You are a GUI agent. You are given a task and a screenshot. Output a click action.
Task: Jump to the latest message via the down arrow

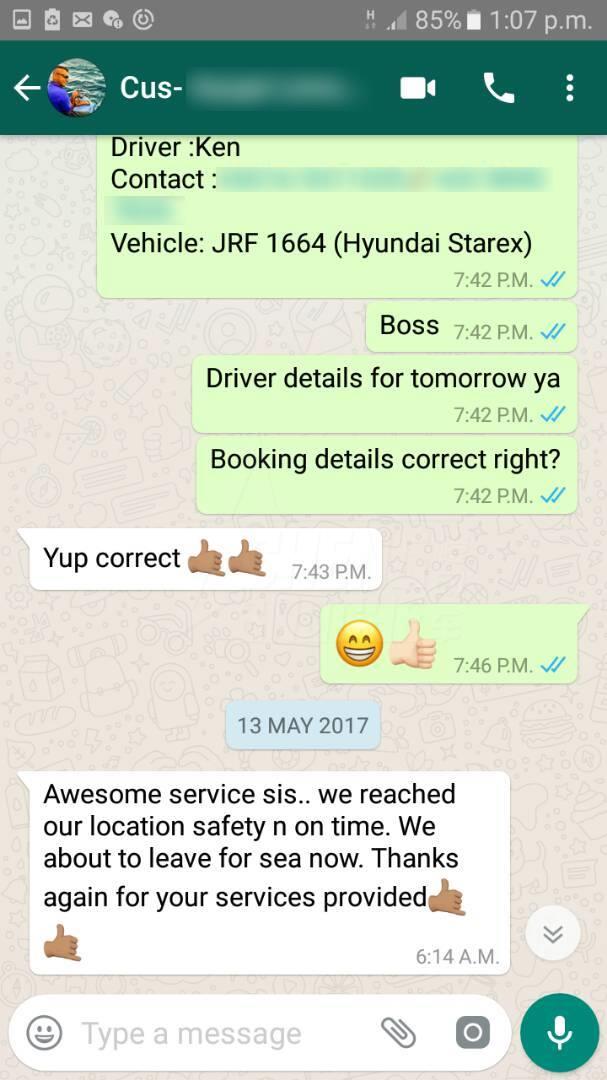[553, 933]
